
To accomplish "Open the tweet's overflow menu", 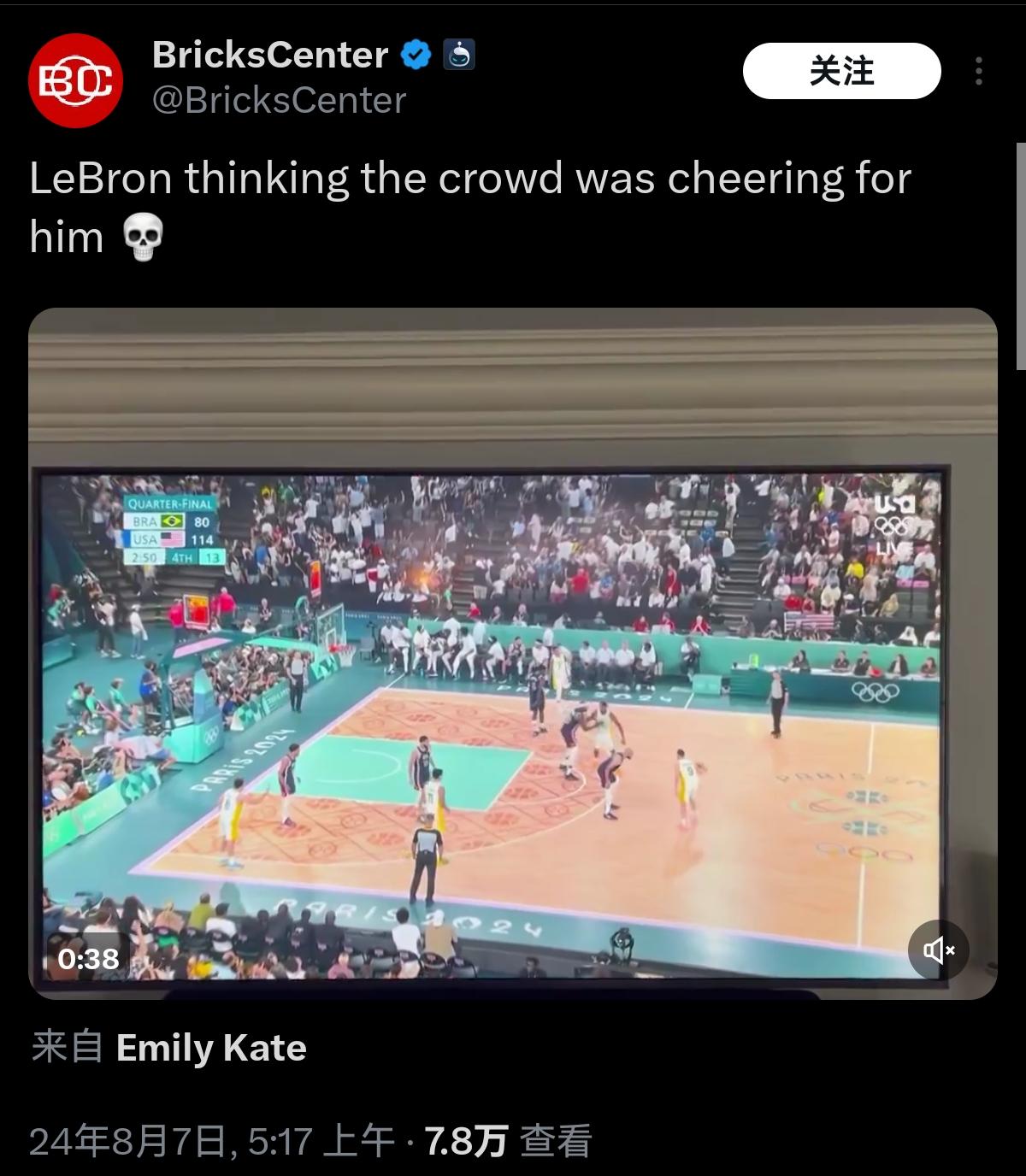I will click(978, 71).
